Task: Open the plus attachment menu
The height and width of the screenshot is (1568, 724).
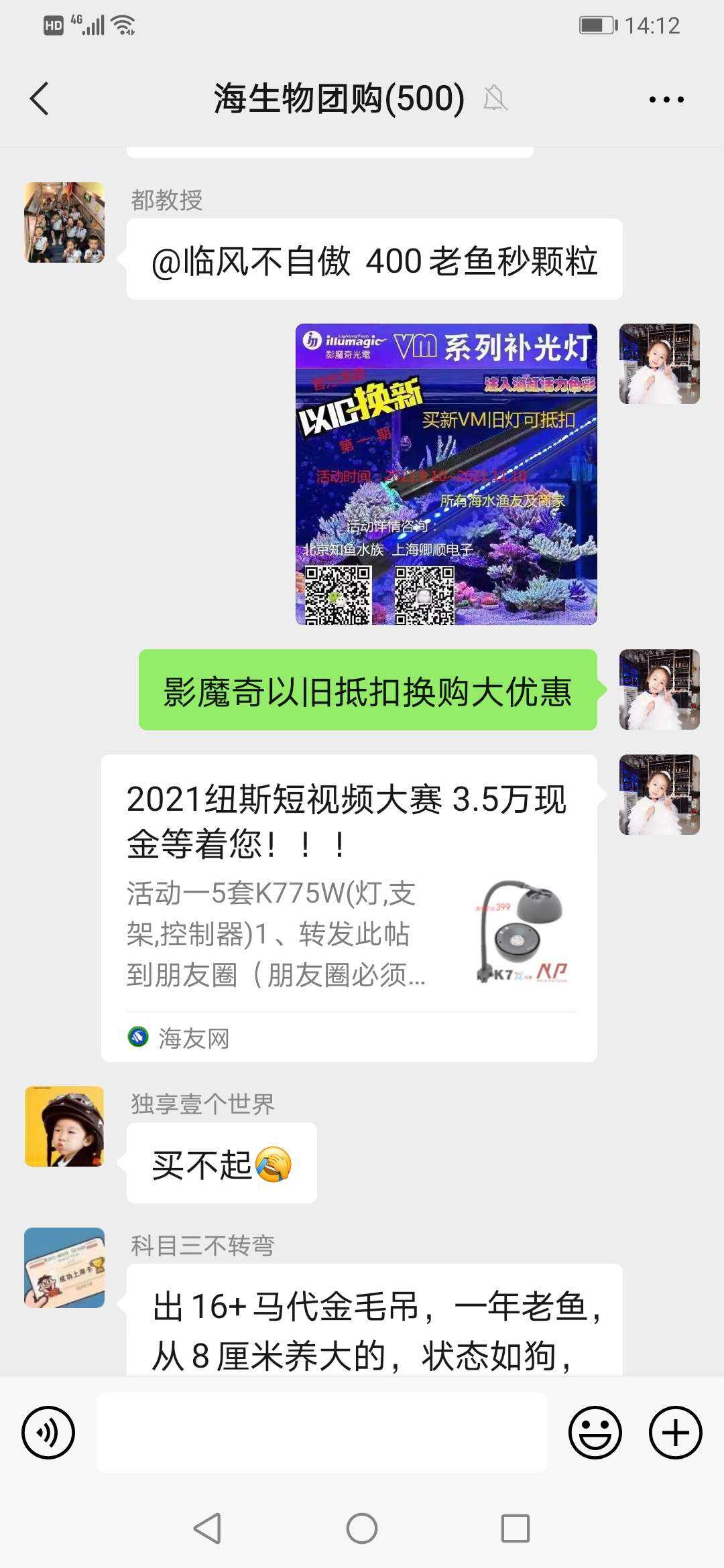Action: click(x=675, y=1433)
